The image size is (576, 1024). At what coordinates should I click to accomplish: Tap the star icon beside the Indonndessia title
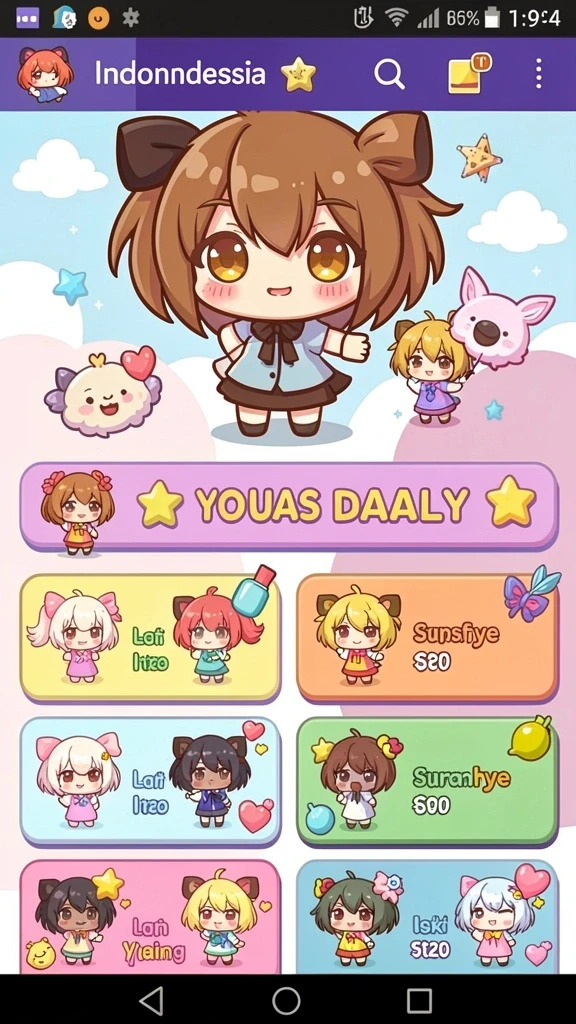(x=298, y=74)
